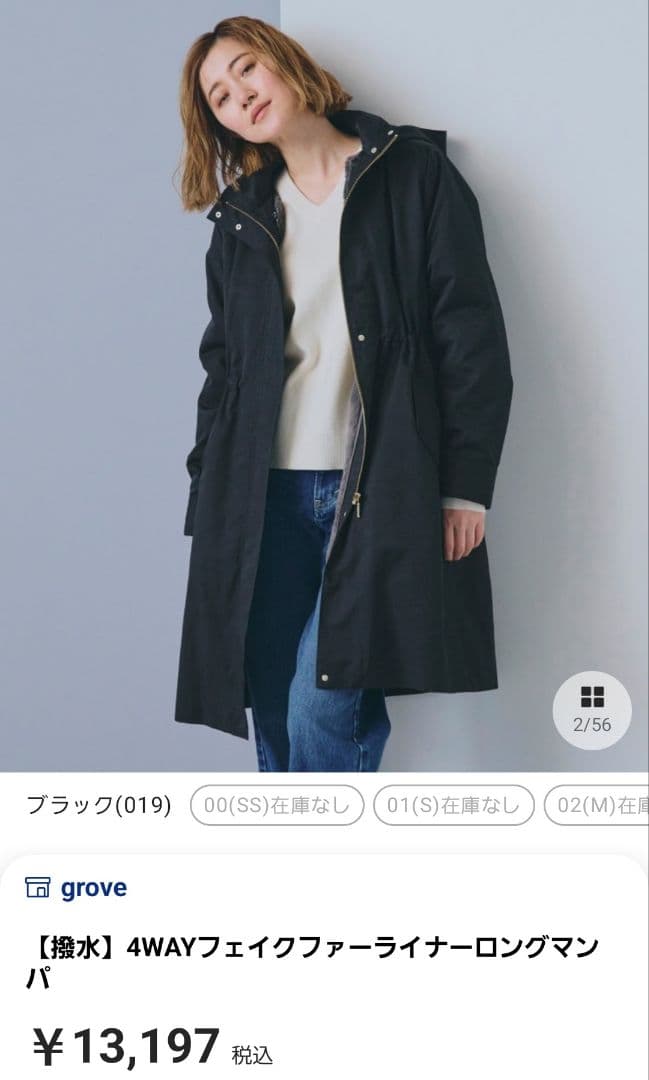Open the image gallery grid button
This screenshot has height=1080, width=649.
coord(592,709)
